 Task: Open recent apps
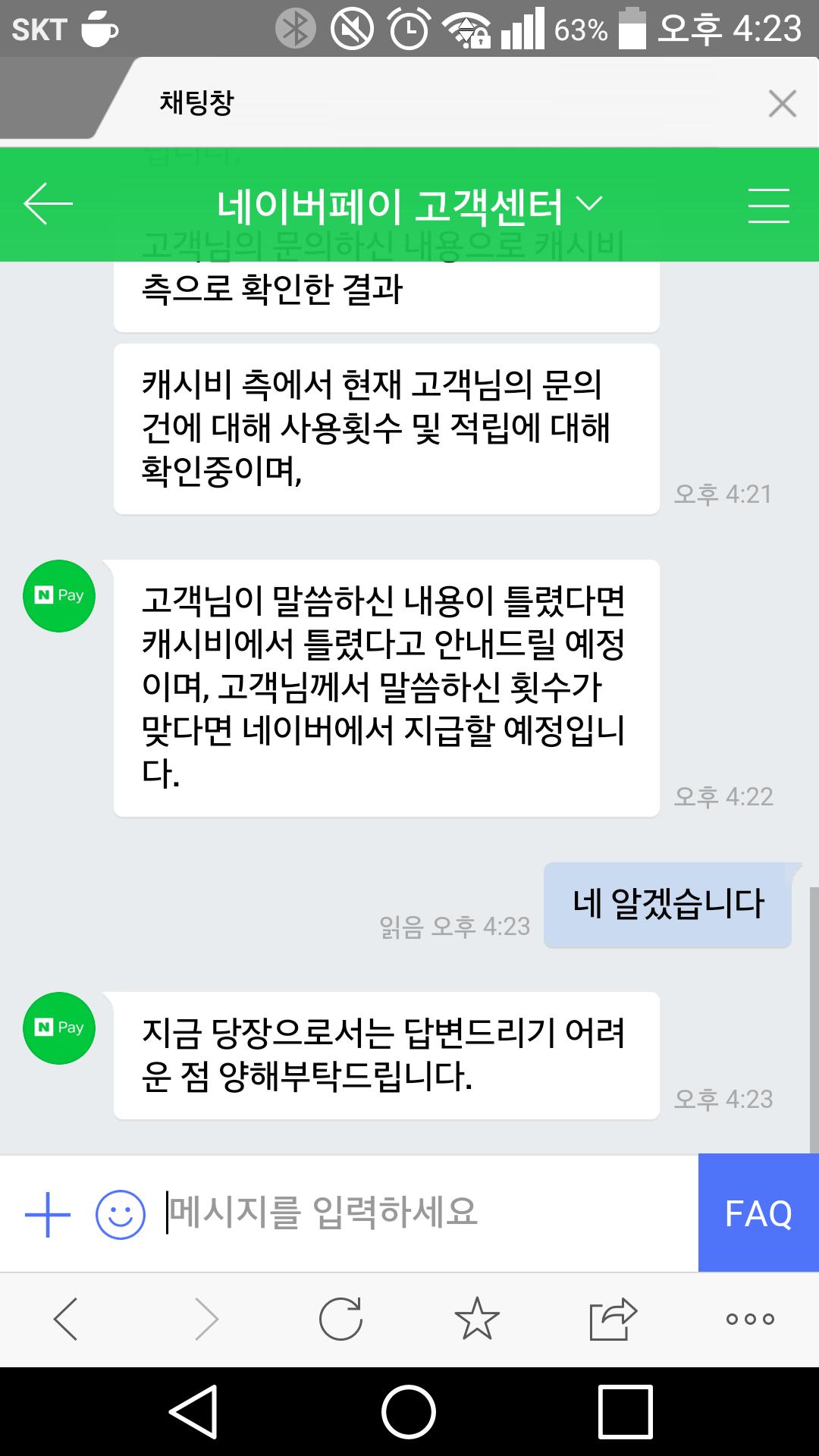(x=625, y=1411)
